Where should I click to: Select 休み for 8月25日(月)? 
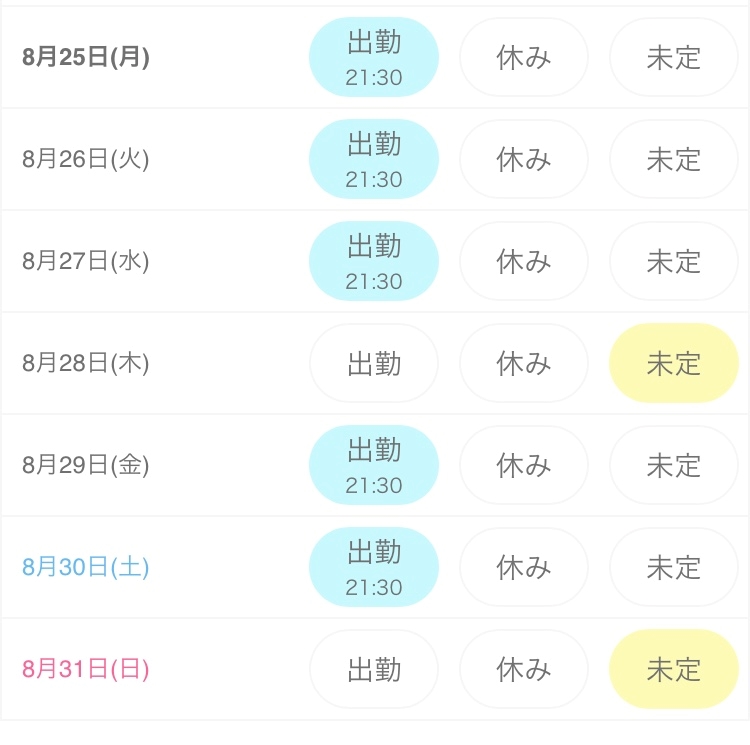524,57
